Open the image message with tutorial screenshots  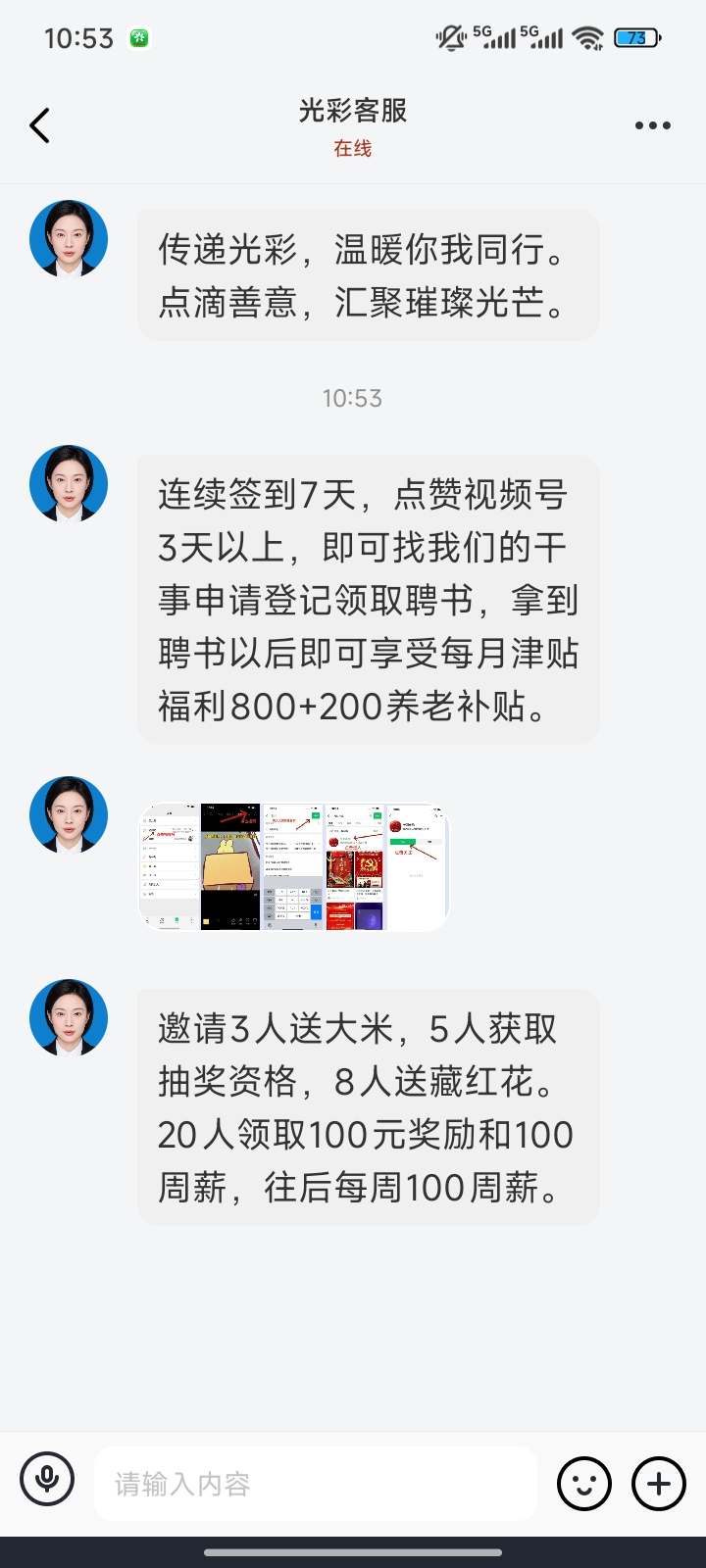[x=294, y=867]
